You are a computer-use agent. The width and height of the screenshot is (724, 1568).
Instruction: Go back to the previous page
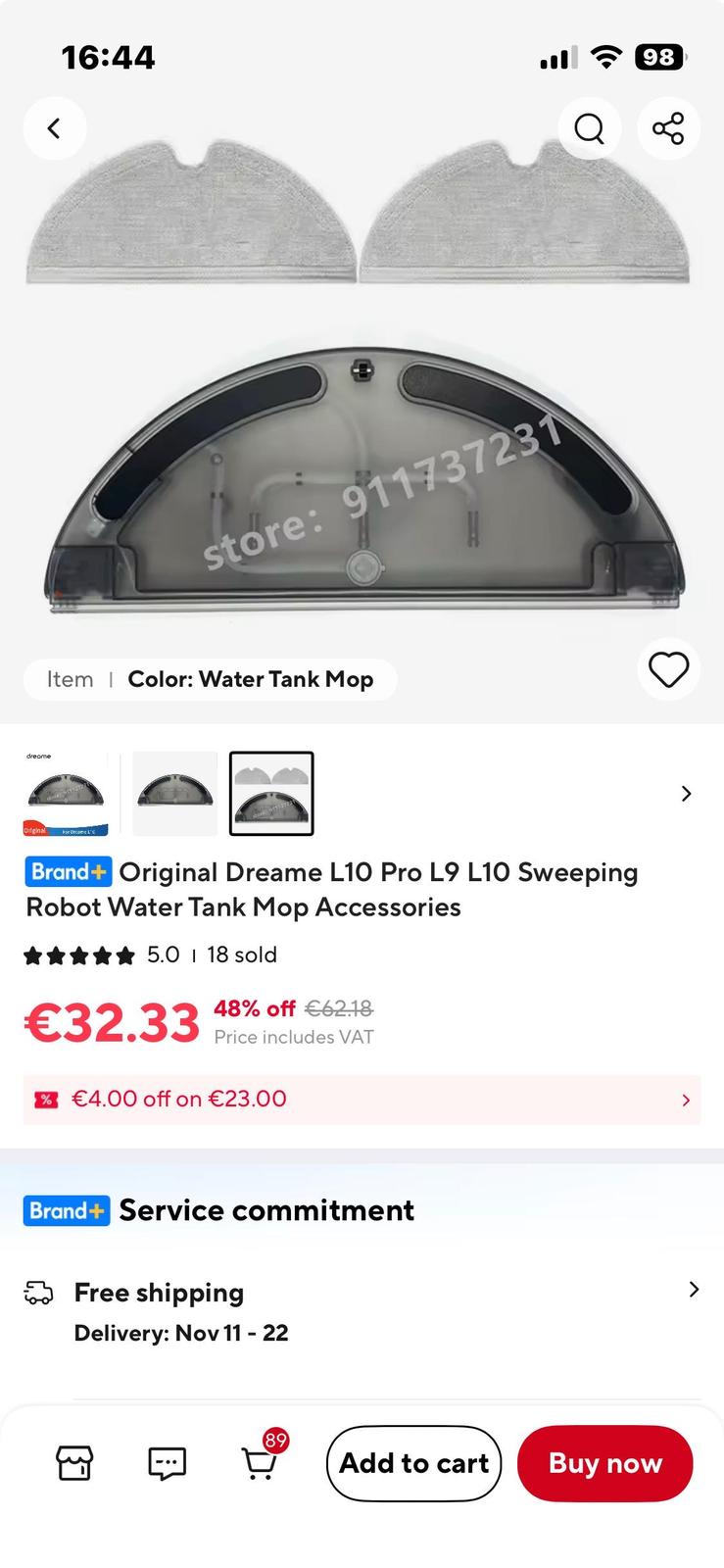point(55,128)
